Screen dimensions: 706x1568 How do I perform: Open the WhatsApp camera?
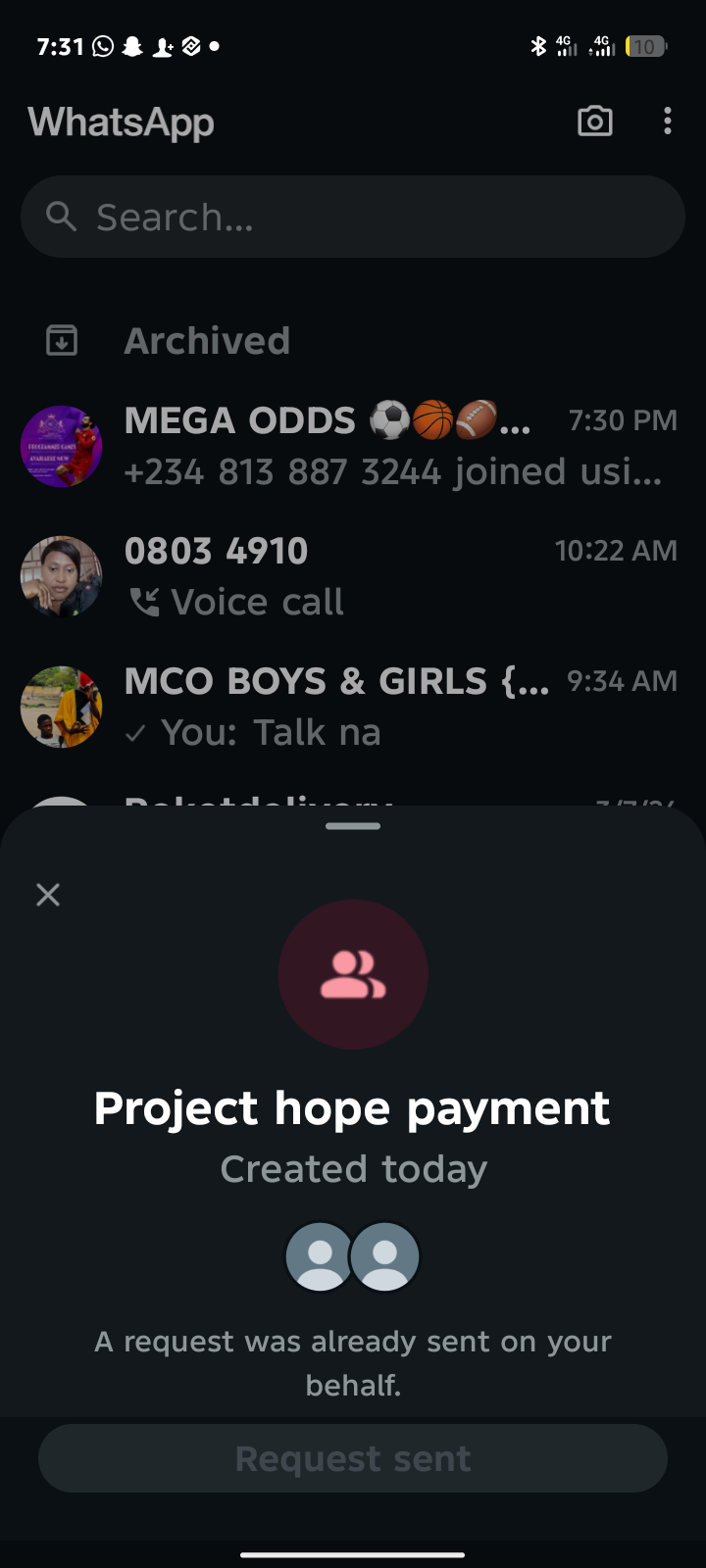(594, 122)
